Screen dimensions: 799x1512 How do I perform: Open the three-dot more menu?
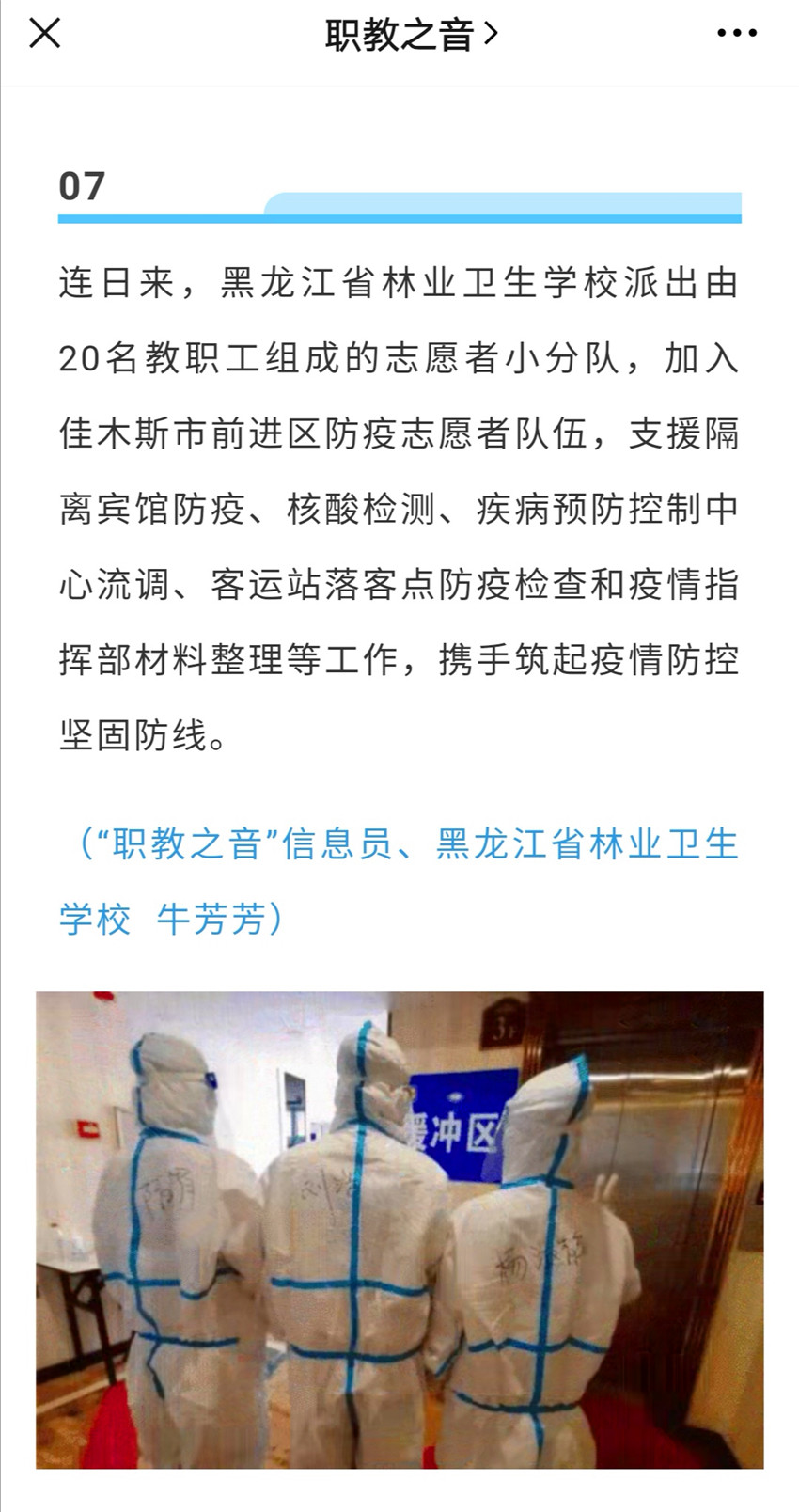pos(736,34)
